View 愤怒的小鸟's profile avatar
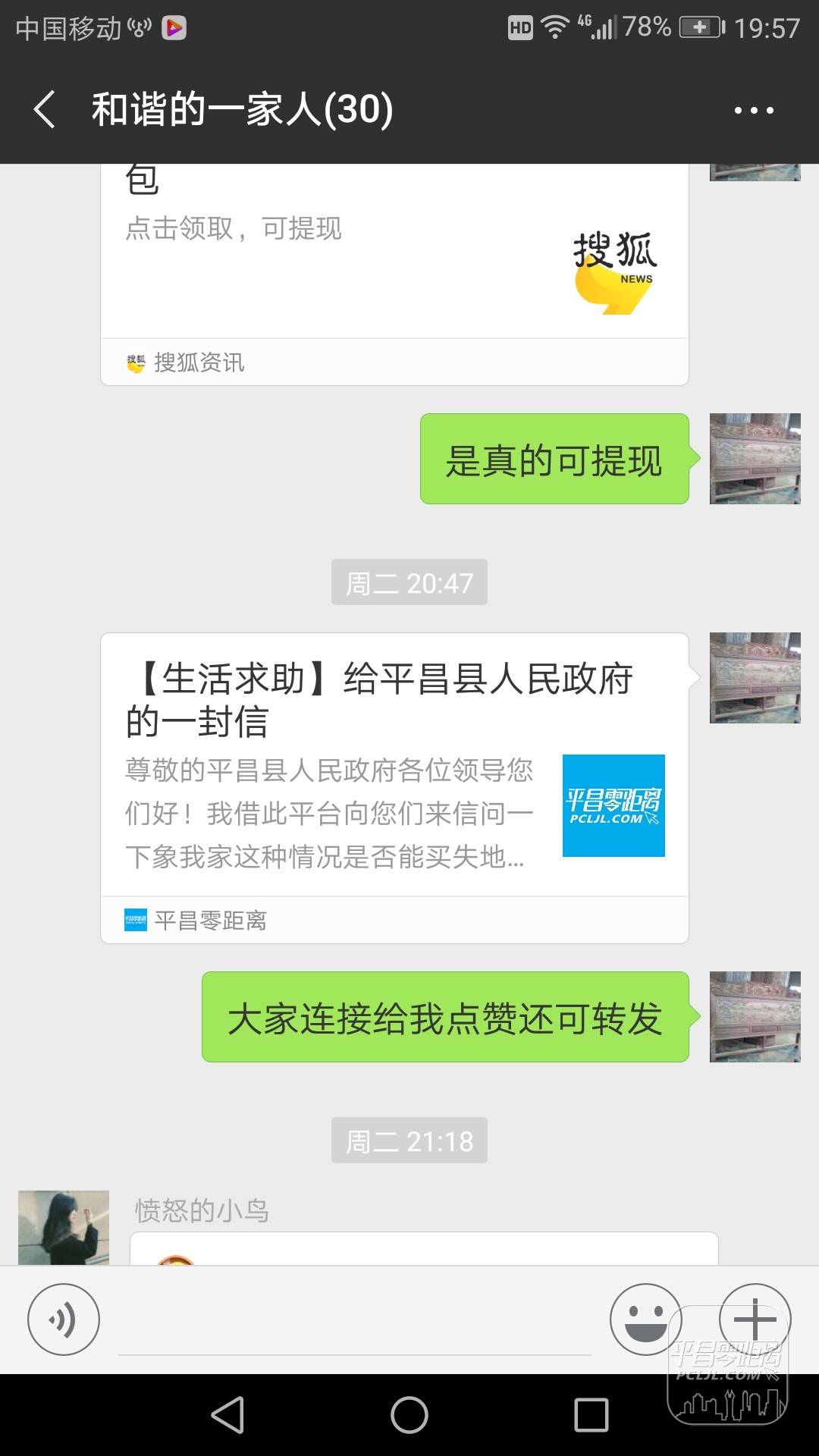The image size is (819, 1456). 64,1227
